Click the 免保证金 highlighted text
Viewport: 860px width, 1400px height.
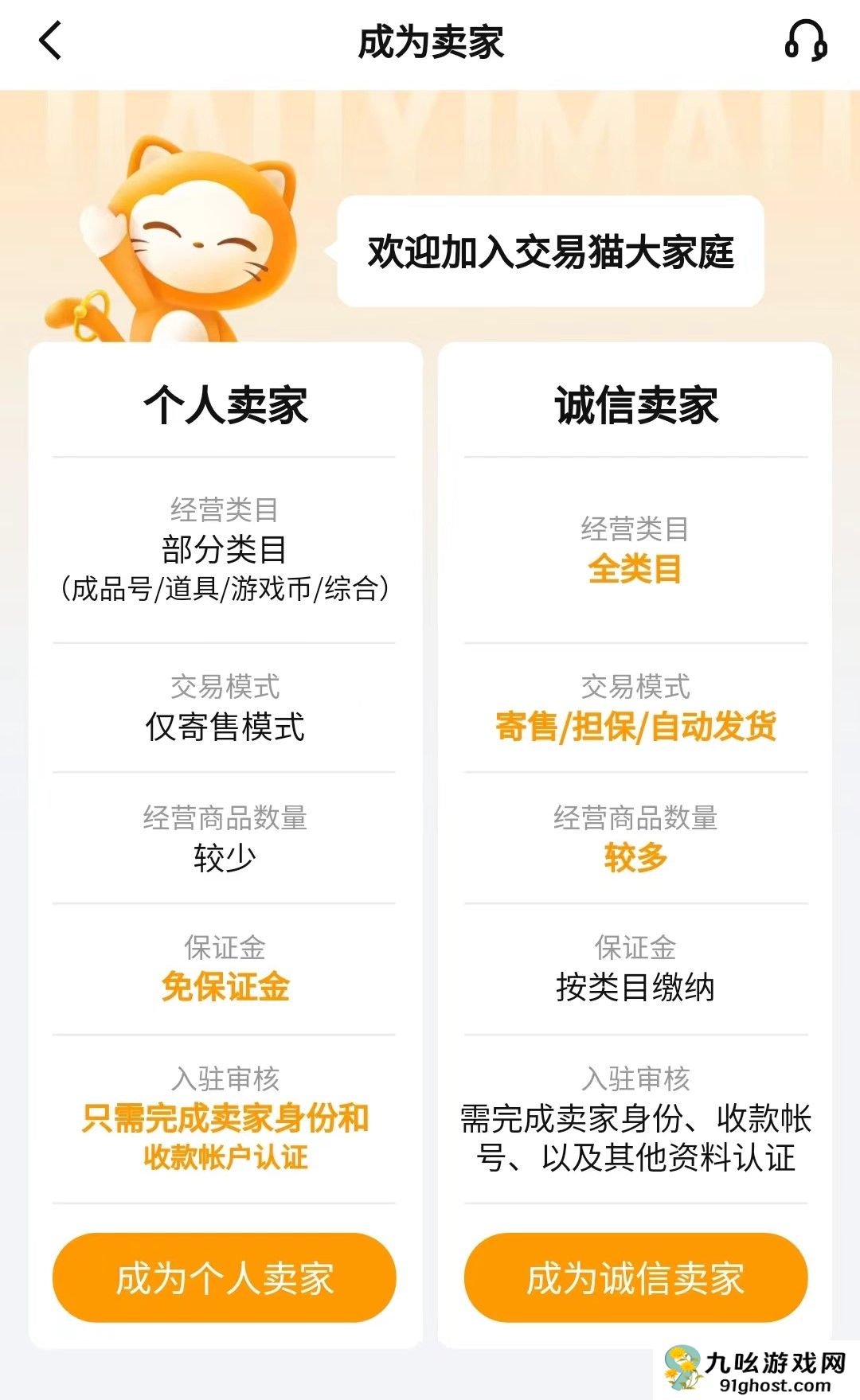tap(224, 987)
